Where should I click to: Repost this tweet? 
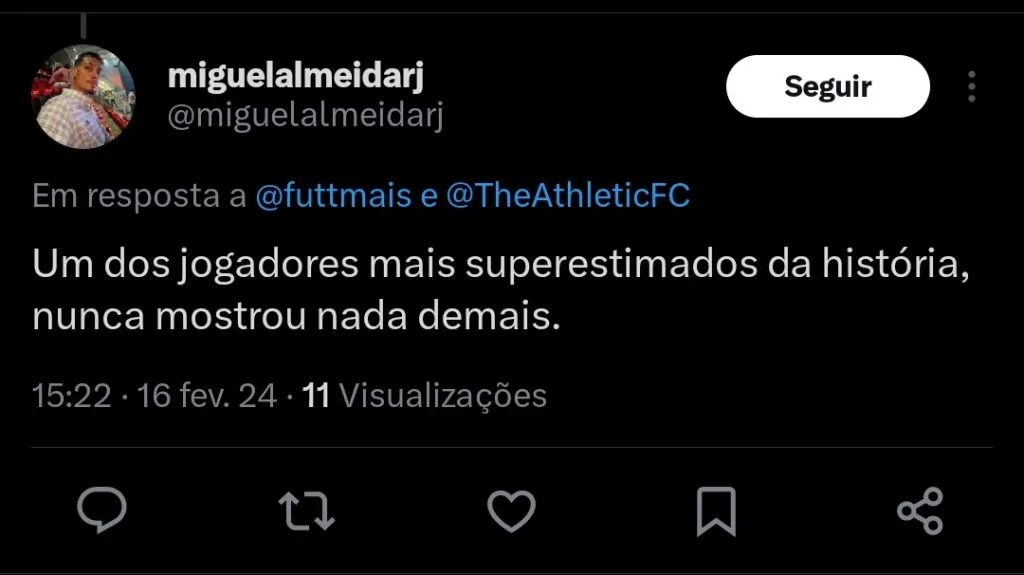306,510
